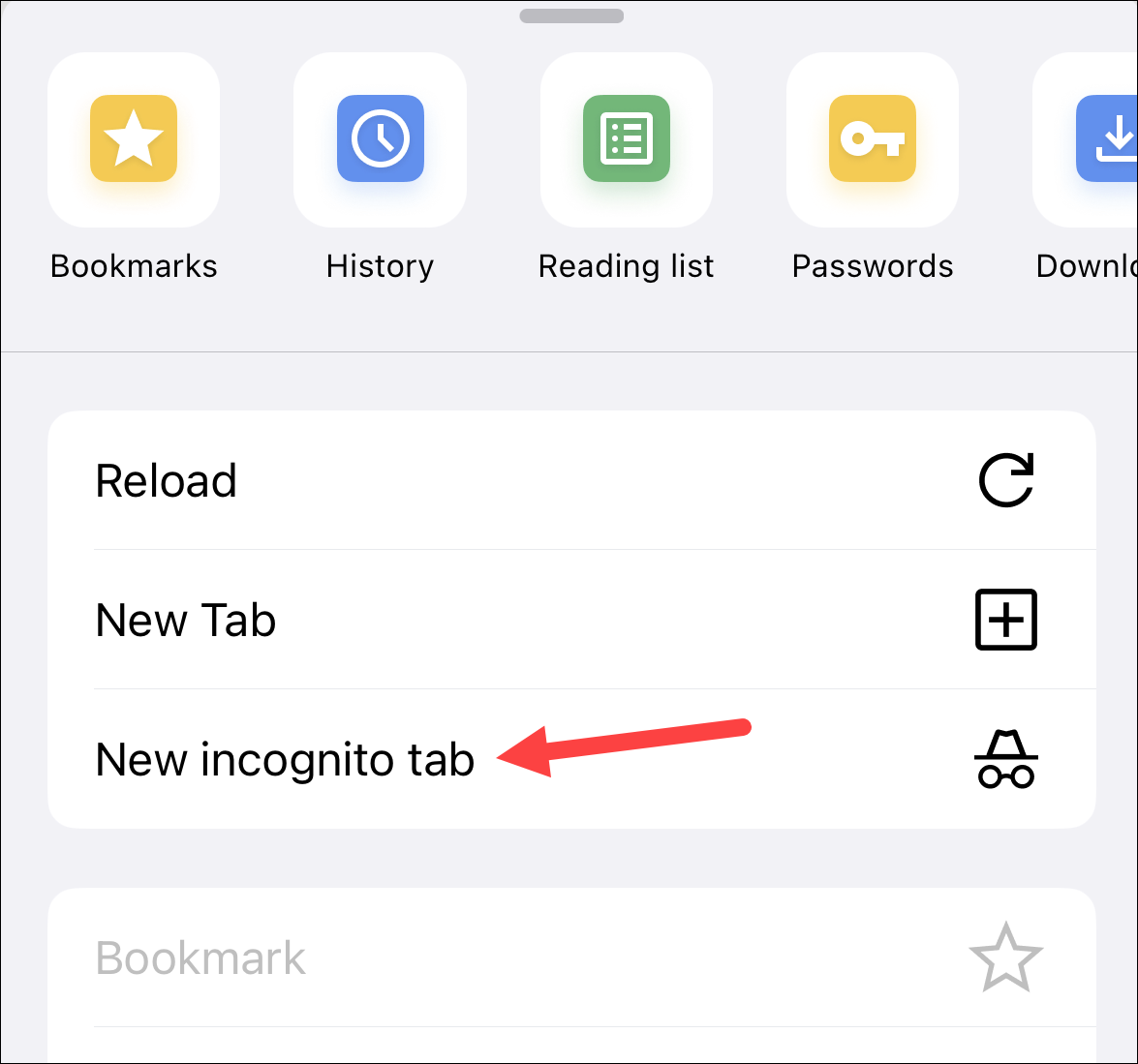1138x1064 pixels.
Task: Reload the current page
Action: point(571,480)
